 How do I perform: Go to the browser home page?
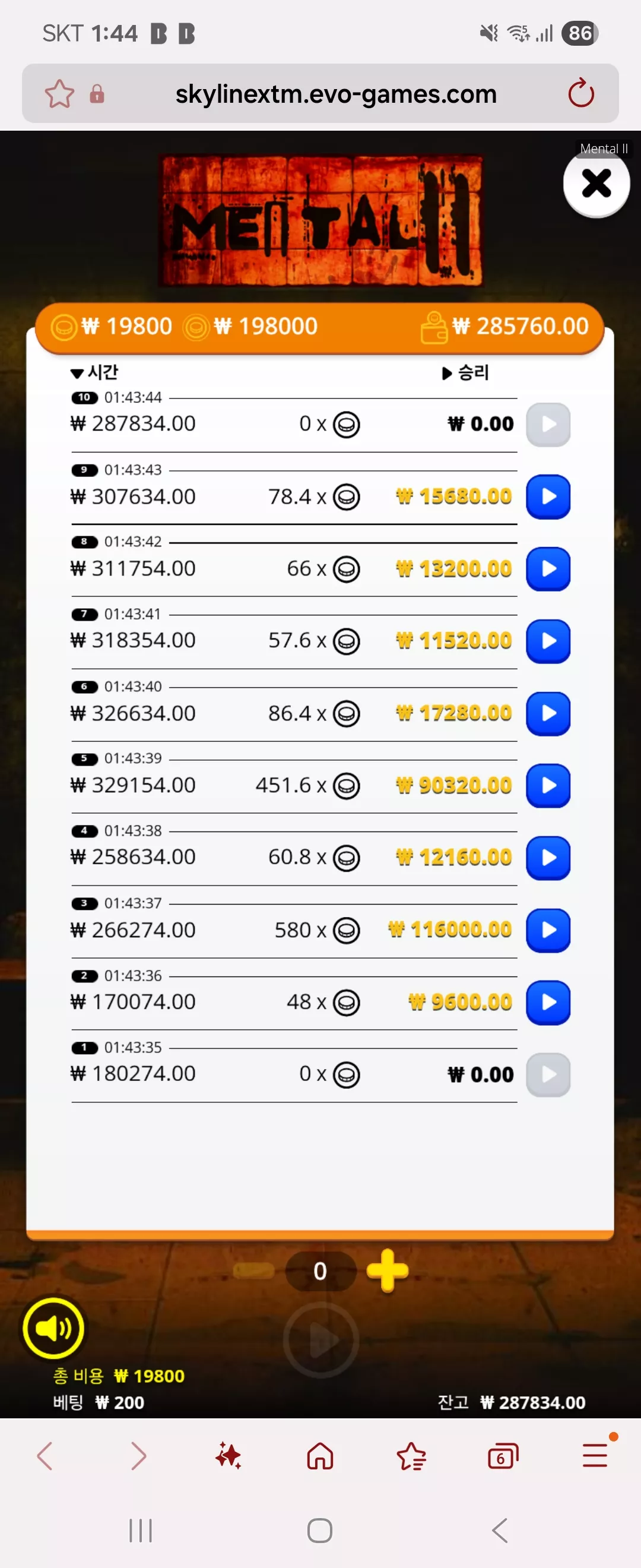click(320, 1456)
